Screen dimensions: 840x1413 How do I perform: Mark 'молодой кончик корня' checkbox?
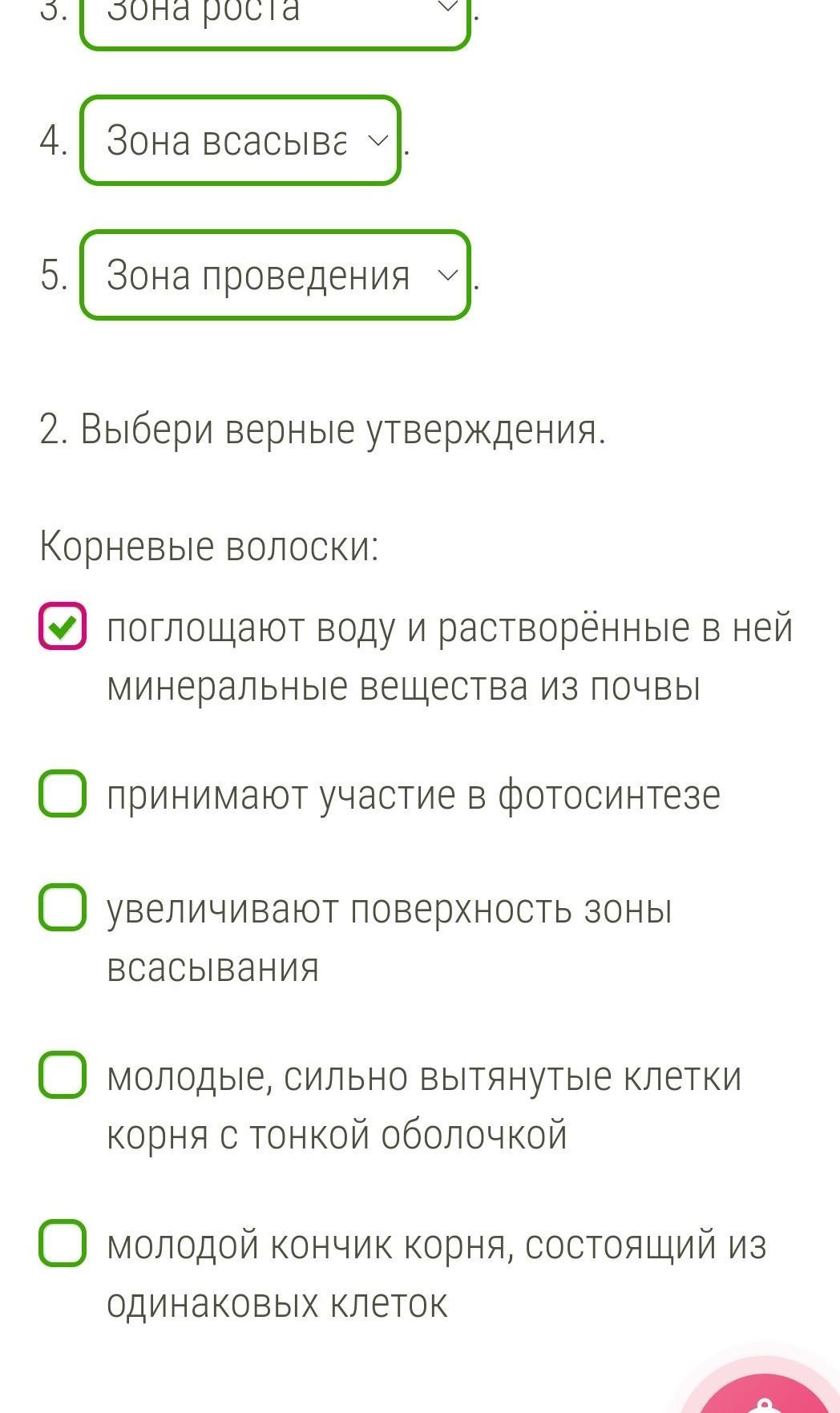click(63, 1243)
